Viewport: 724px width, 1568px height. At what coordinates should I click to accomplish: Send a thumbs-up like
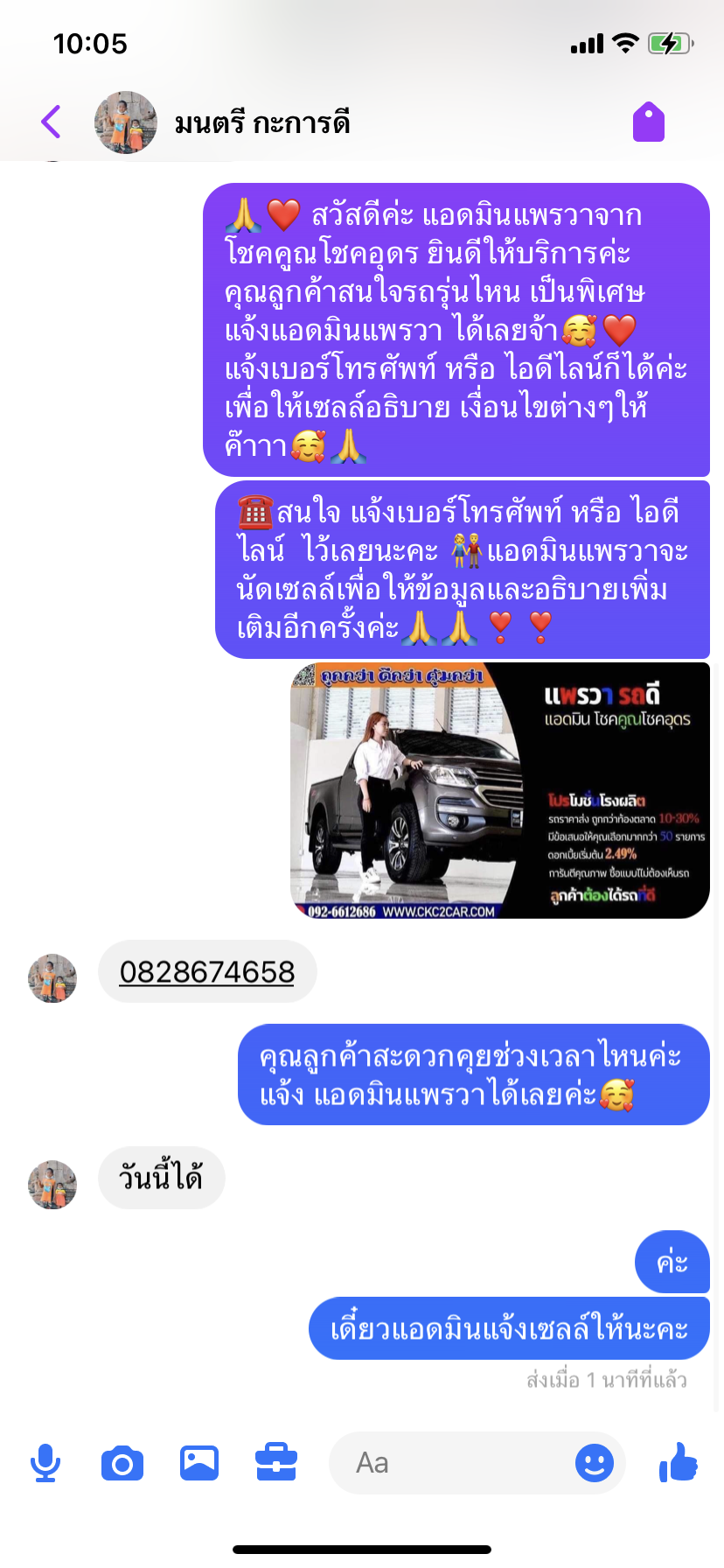click(x=679, y=1462)
